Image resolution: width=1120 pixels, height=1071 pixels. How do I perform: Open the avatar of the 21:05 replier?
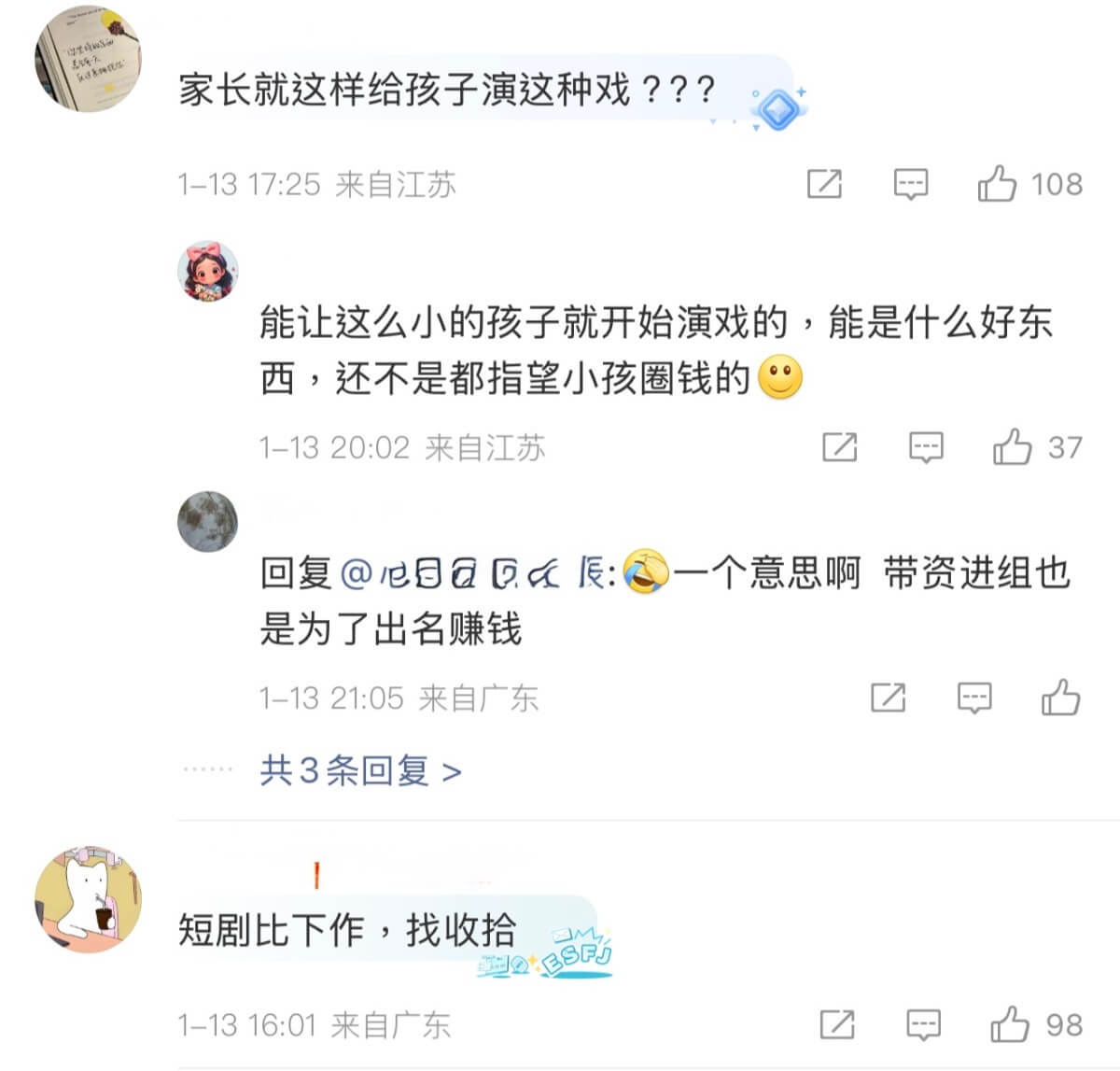point(207,521)
